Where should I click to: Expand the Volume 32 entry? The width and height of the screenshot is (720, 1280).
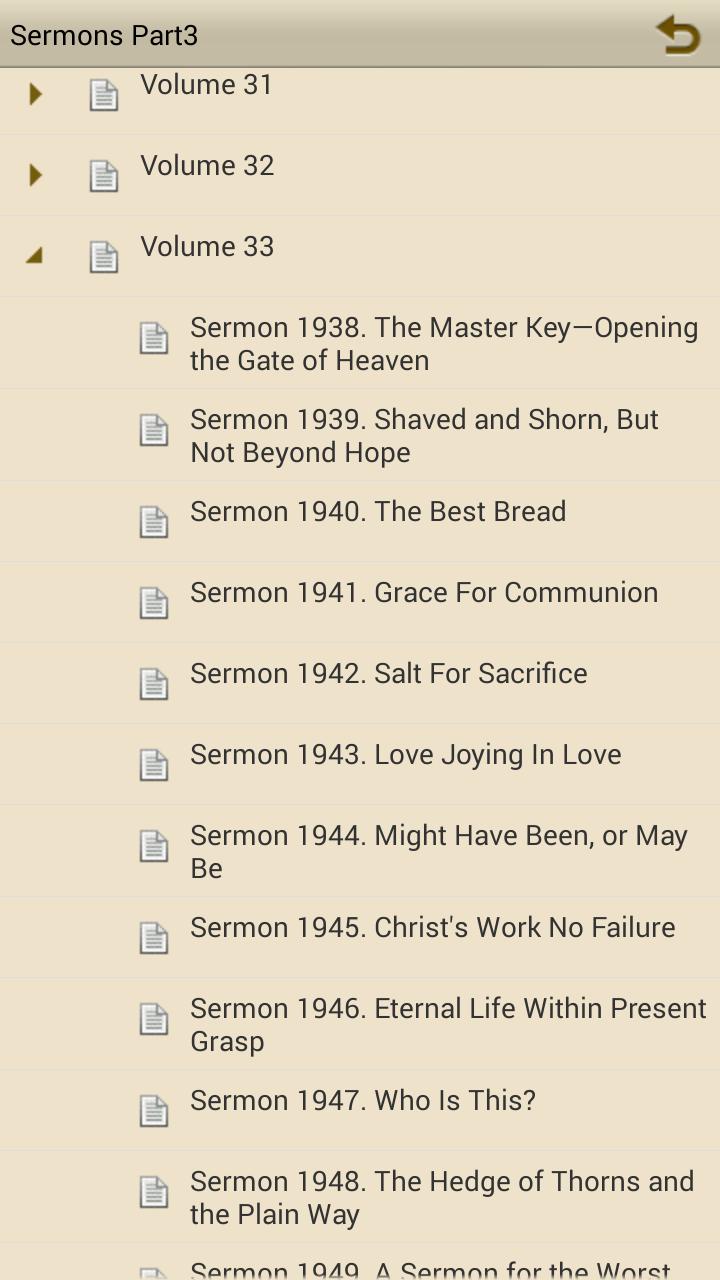35,175
